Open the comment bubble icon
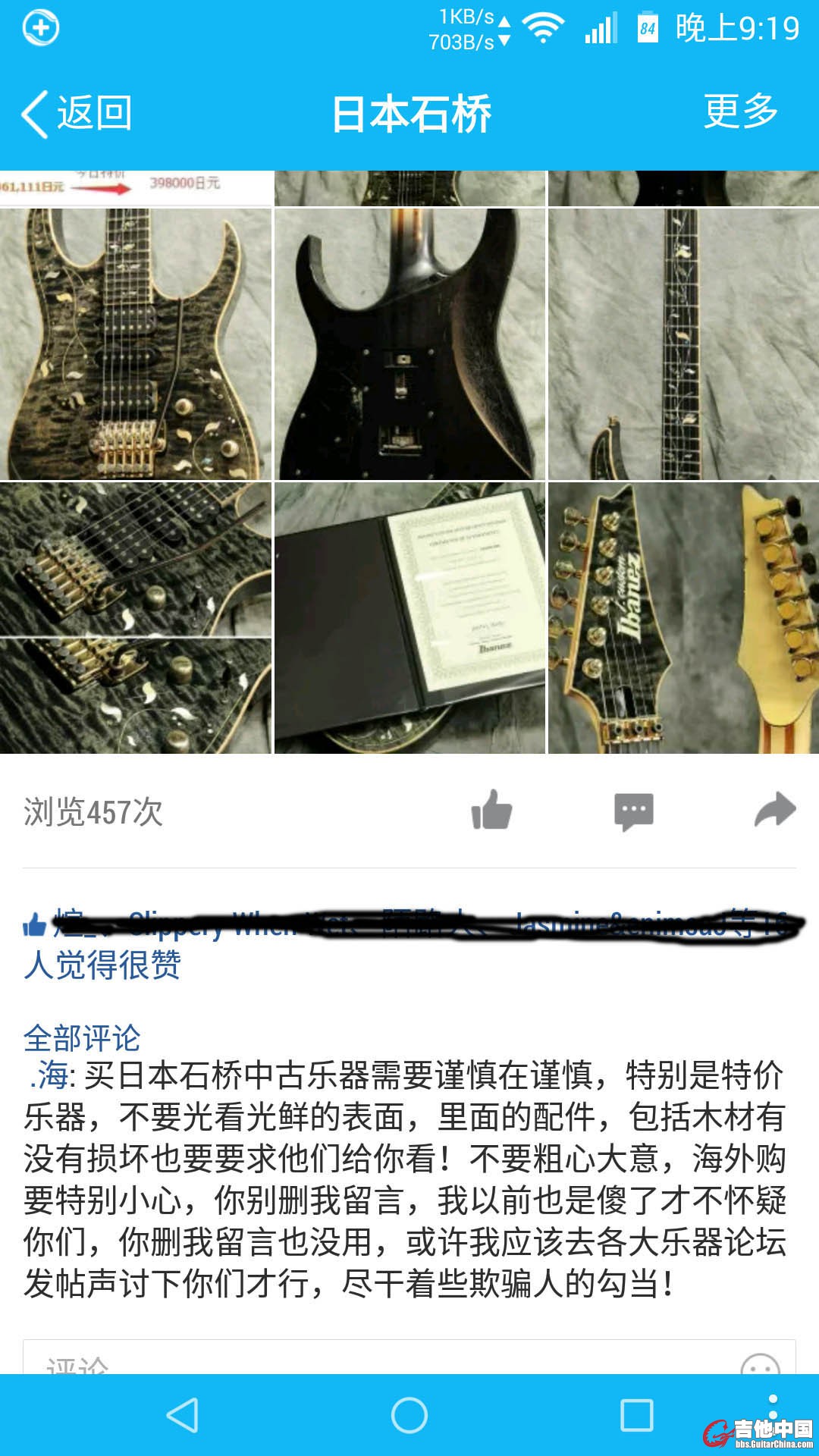 (x=633, y=811)
